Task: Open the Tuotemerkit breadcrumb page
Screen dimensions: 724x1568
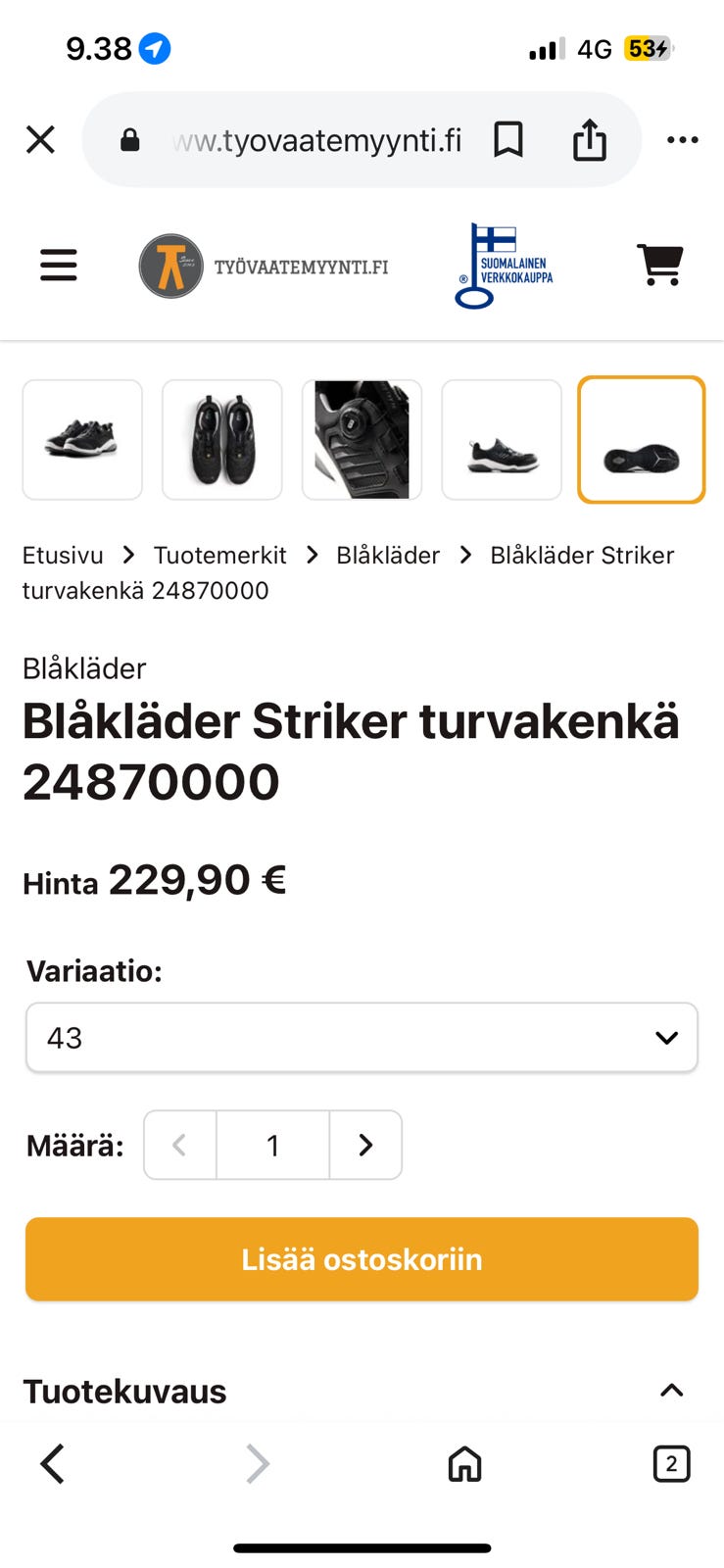Action: (219, 555)
